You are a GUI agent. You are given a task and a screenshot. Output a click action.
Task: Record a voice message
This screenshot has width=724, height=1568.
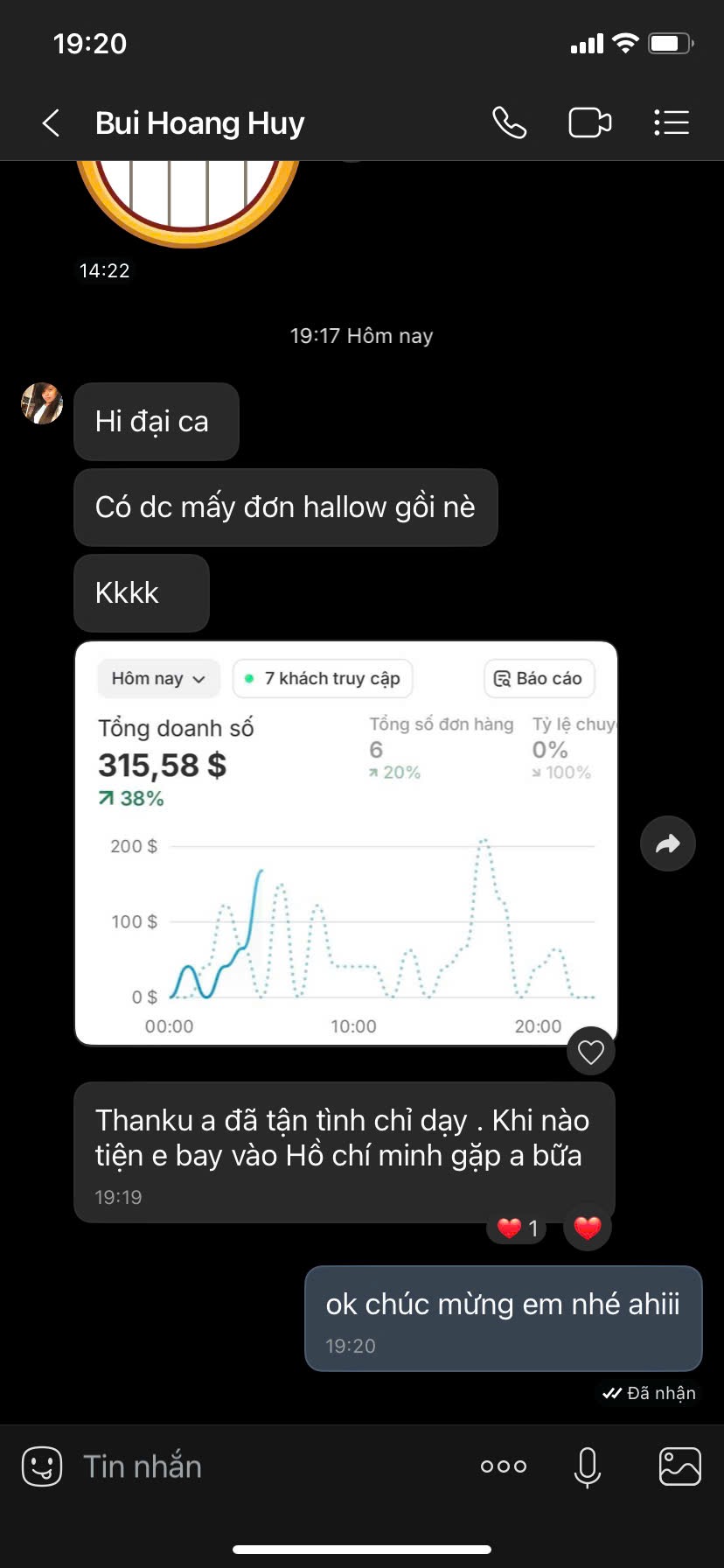588,1466
